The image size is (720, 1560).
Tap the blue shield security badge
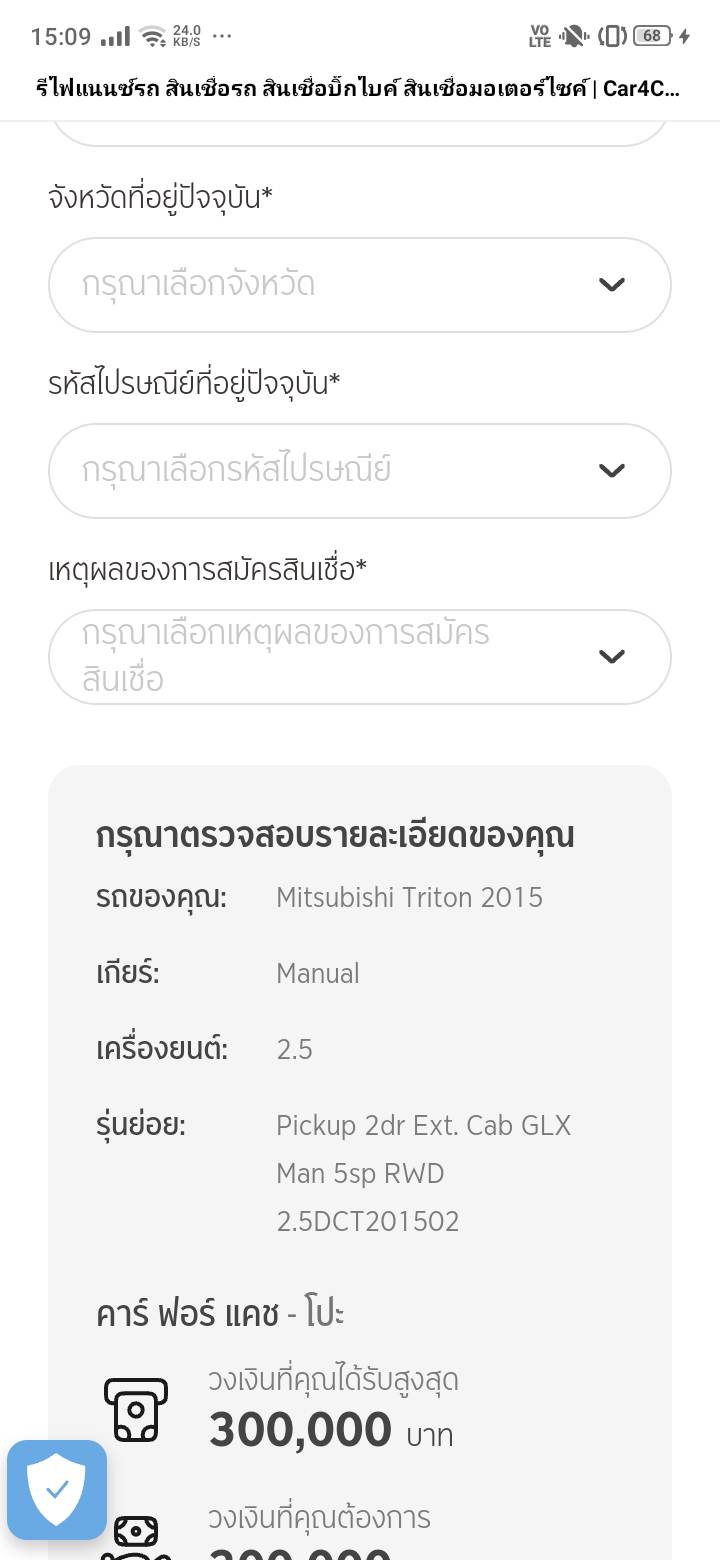pos(57,1490)
